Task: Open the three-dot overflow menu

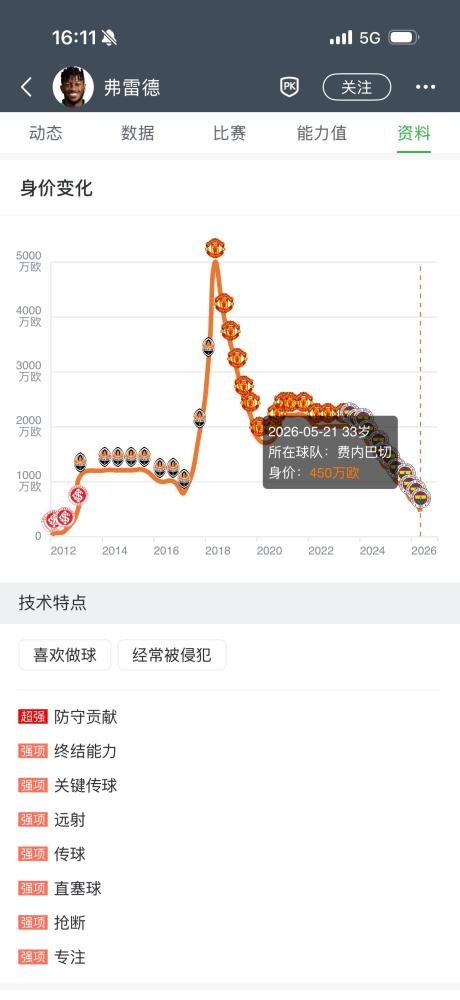Action: (x=426, y=87)
